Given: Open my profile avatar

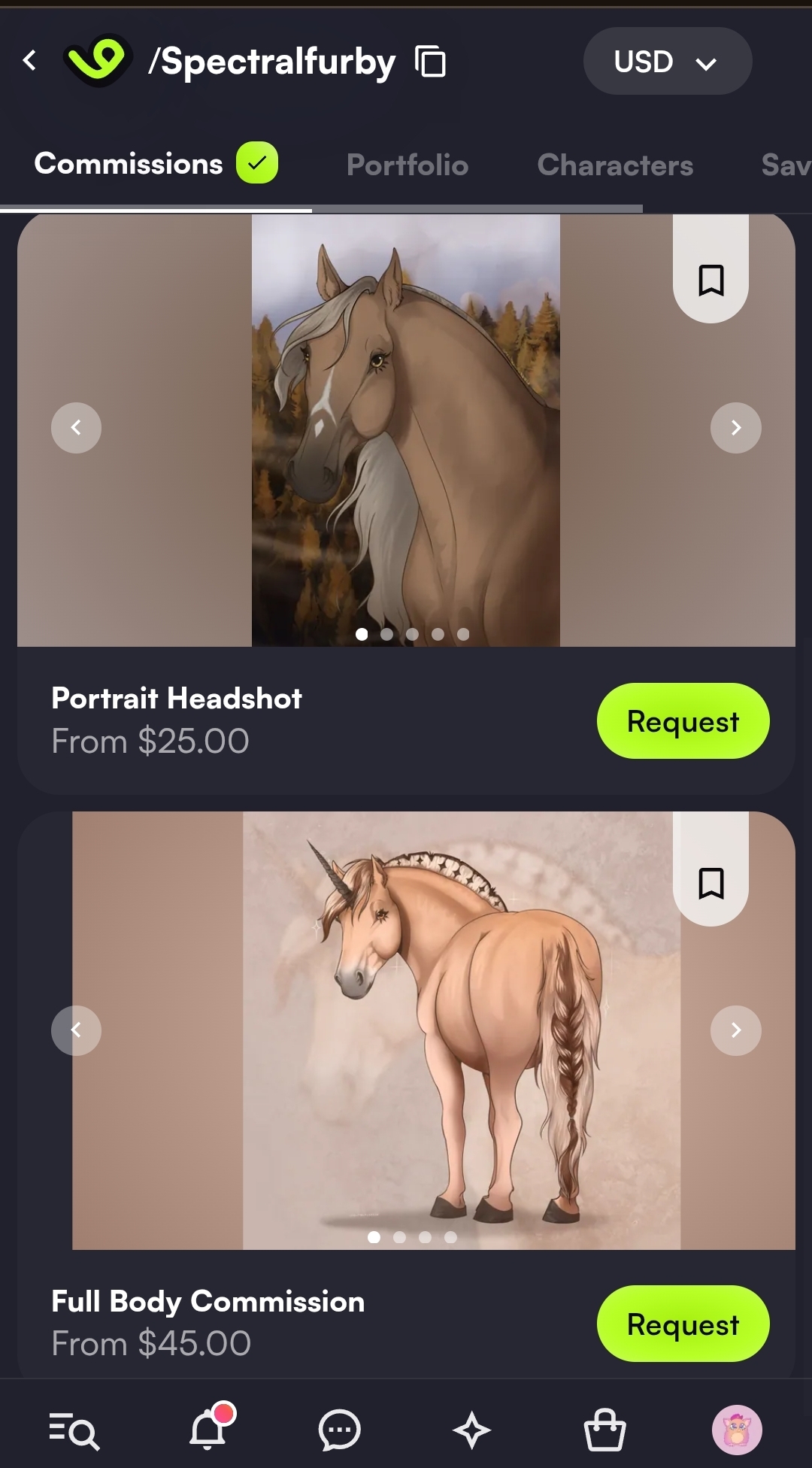Looking at the screenshot, I should point(737,1430).
